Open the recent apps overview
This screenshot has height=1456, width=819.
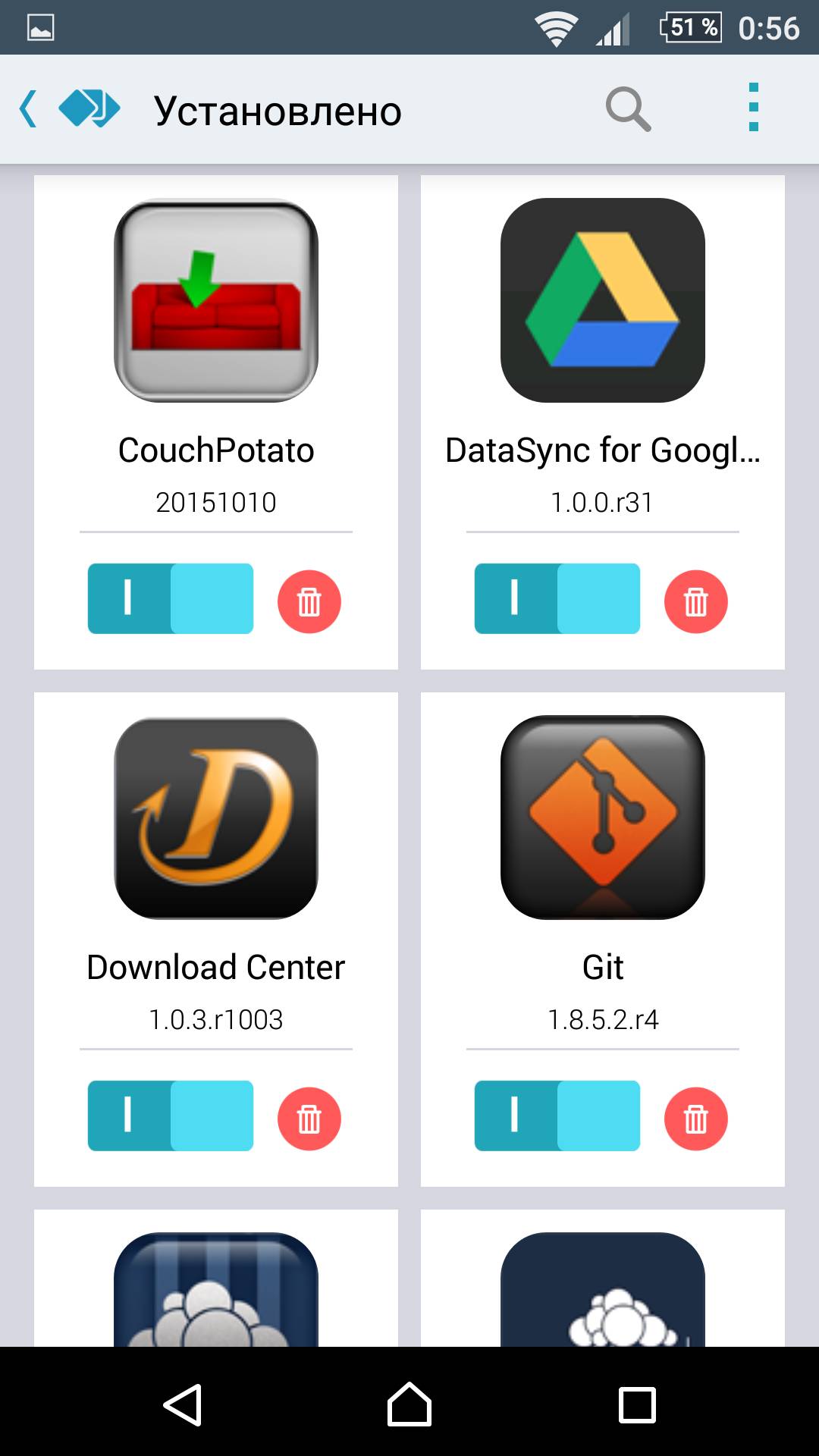point(637,1405)
